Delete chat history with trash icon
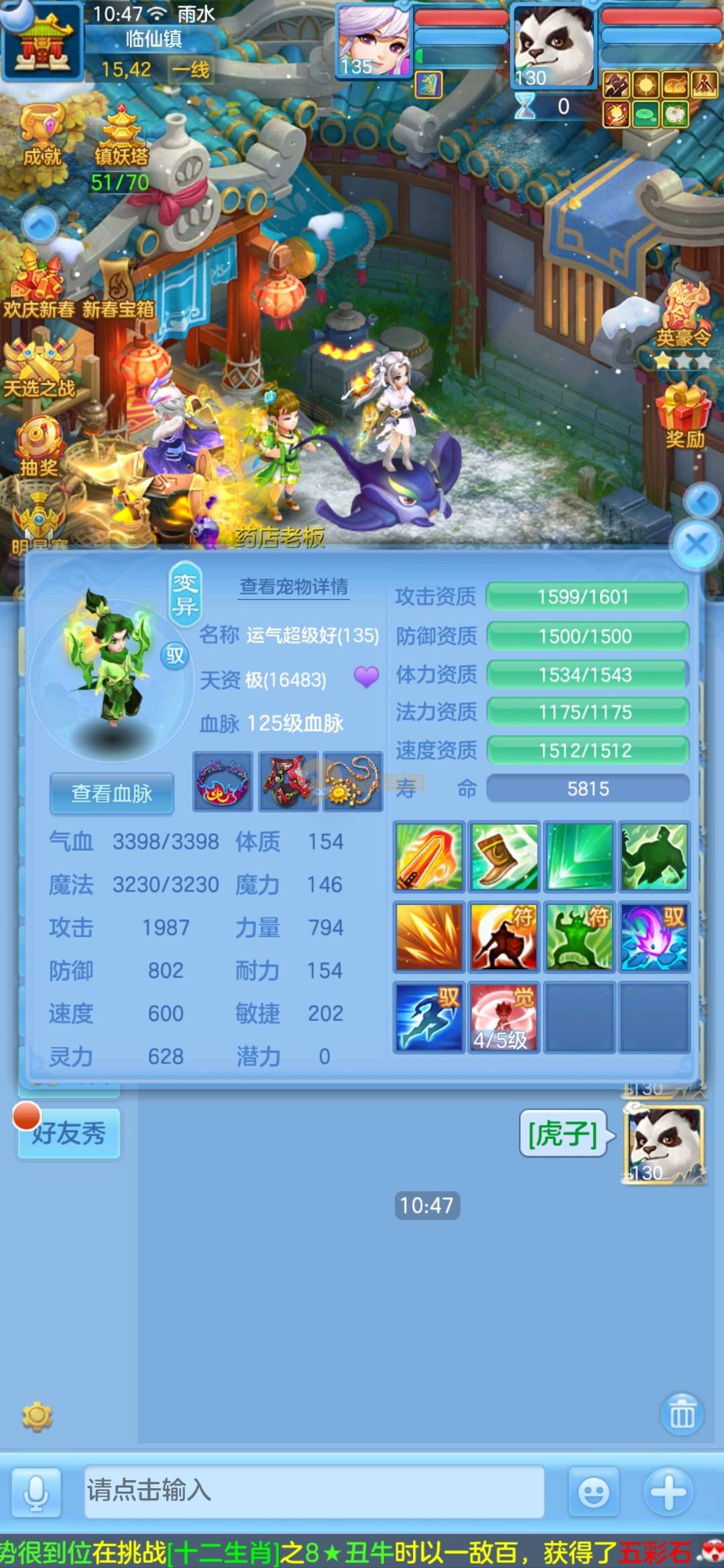This screenshot has width=724, height=1568. click(x=682, y=1413)
